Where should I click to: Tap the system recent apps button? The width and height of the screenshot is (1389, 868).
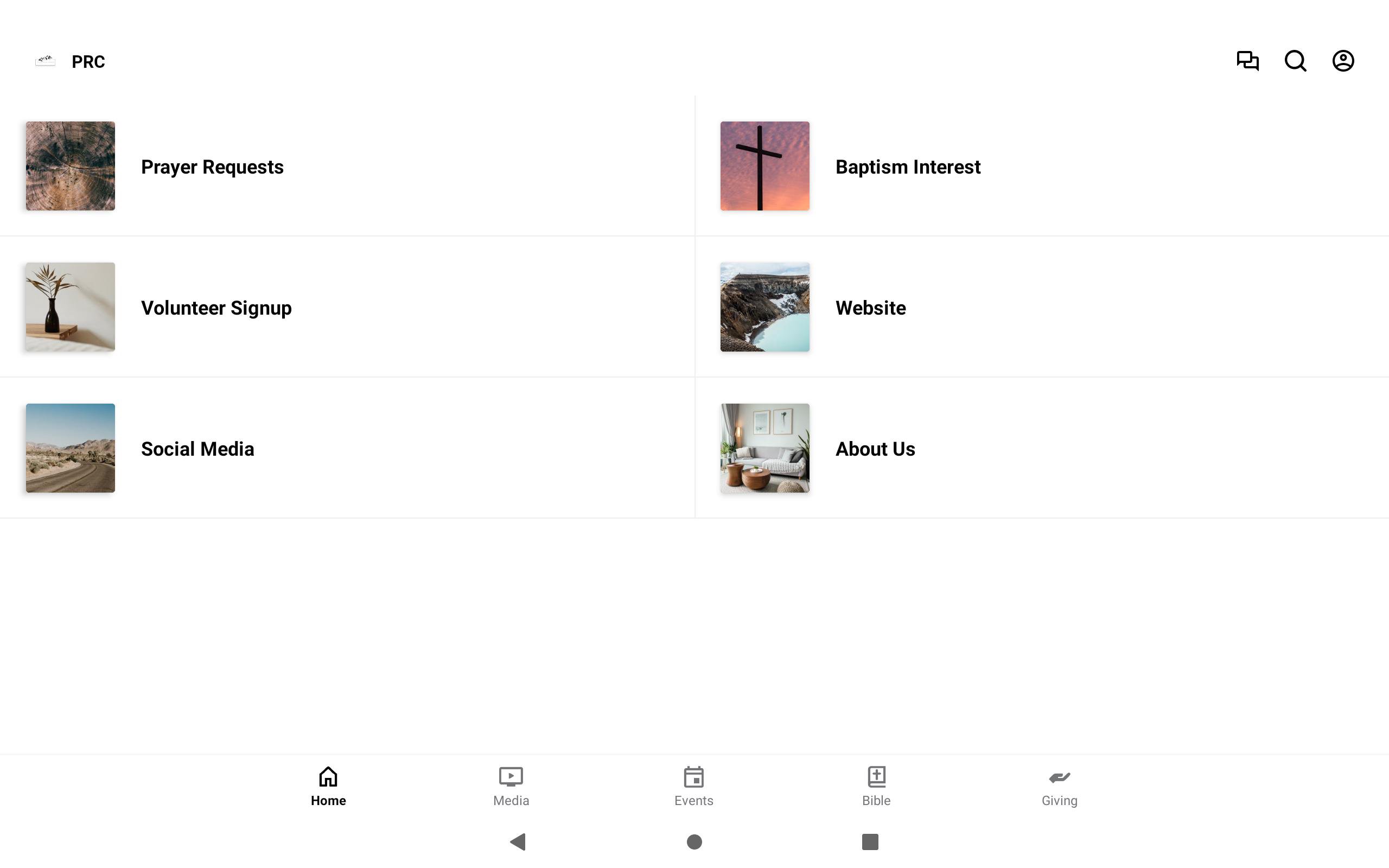tap(870, 841)
